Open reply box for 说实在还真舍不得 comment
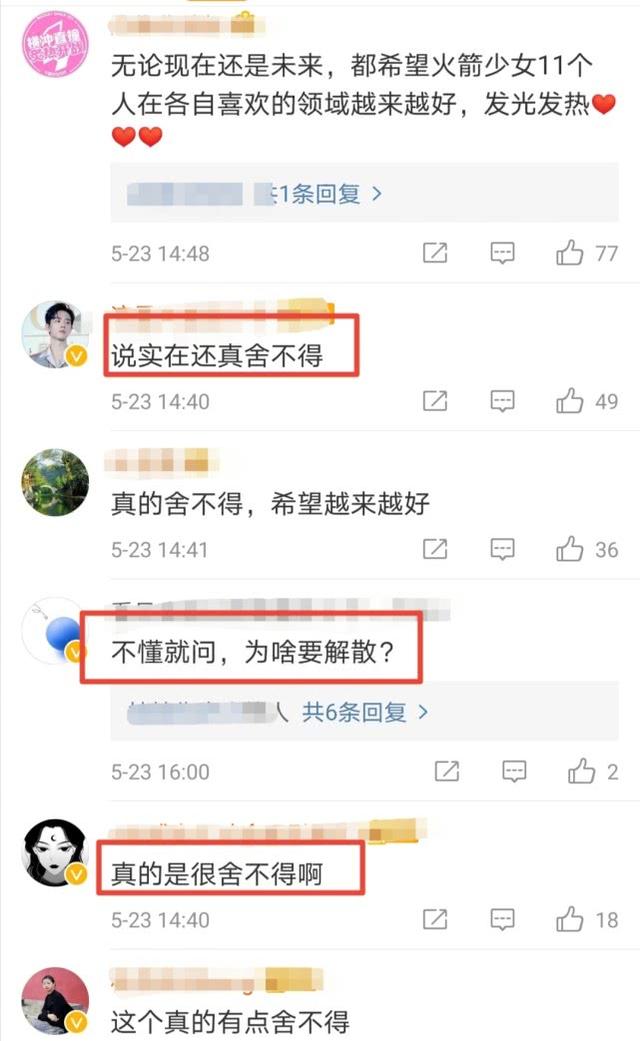Image resolution: width=640 pixels, height=1041 pixels. coord(502,402)
